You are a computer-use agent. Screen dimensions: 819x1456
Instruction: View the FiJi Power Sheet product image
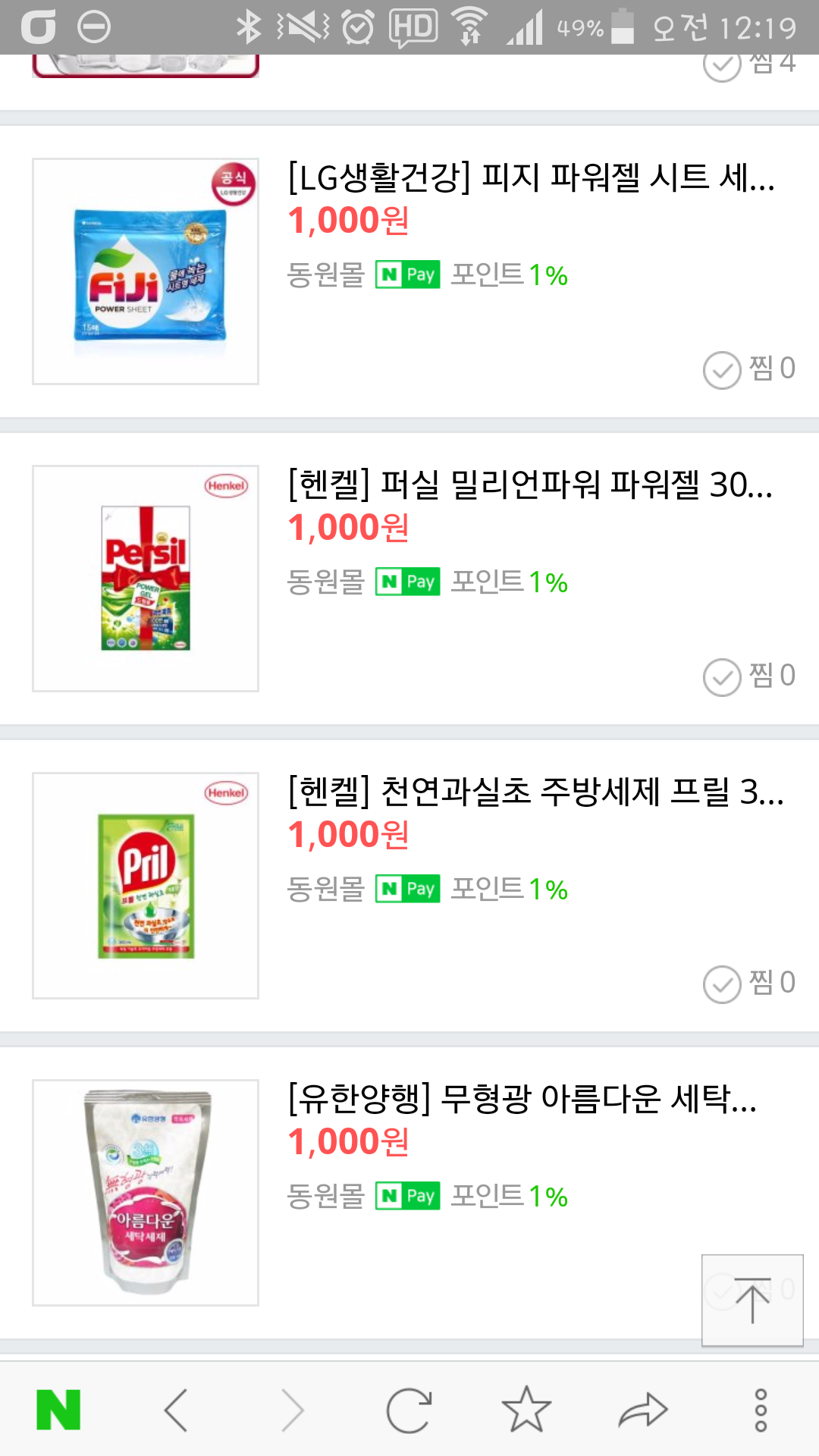(x=146, y=271)
